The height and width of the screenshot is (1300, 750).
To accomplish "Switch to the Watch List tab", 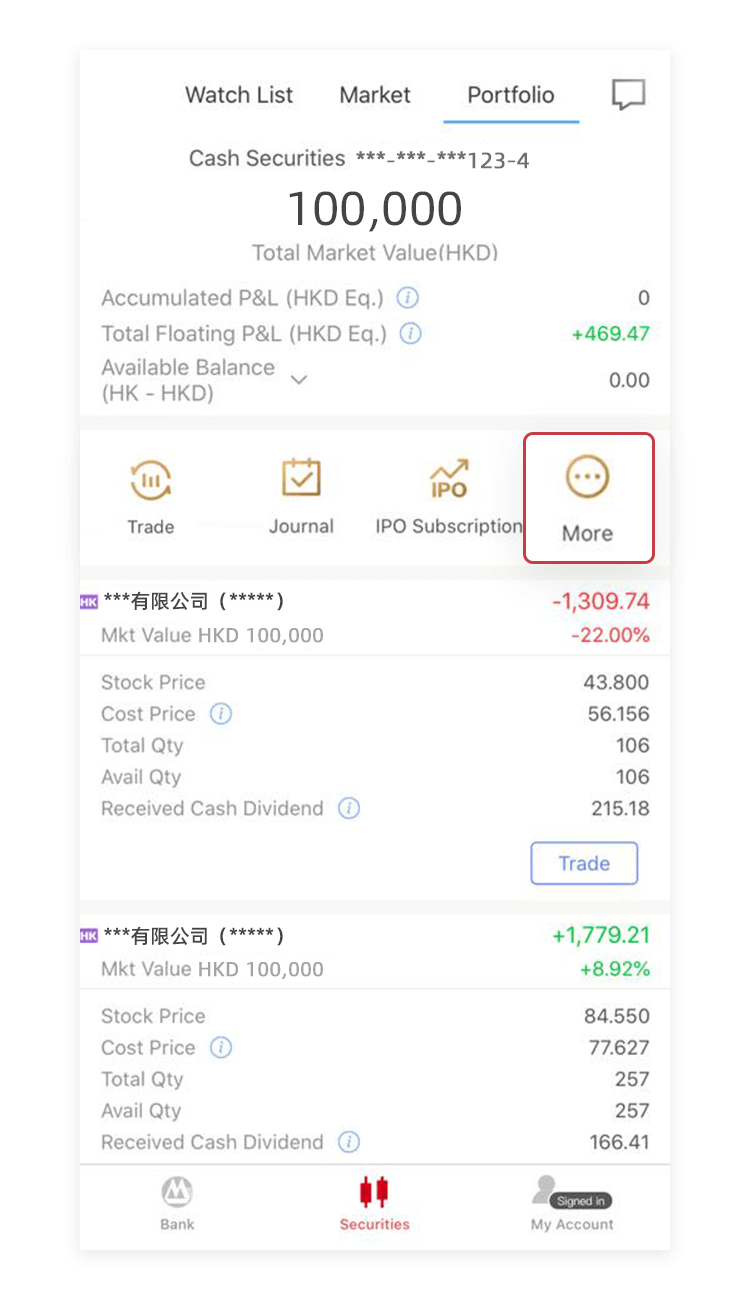I will coord(239,95).
